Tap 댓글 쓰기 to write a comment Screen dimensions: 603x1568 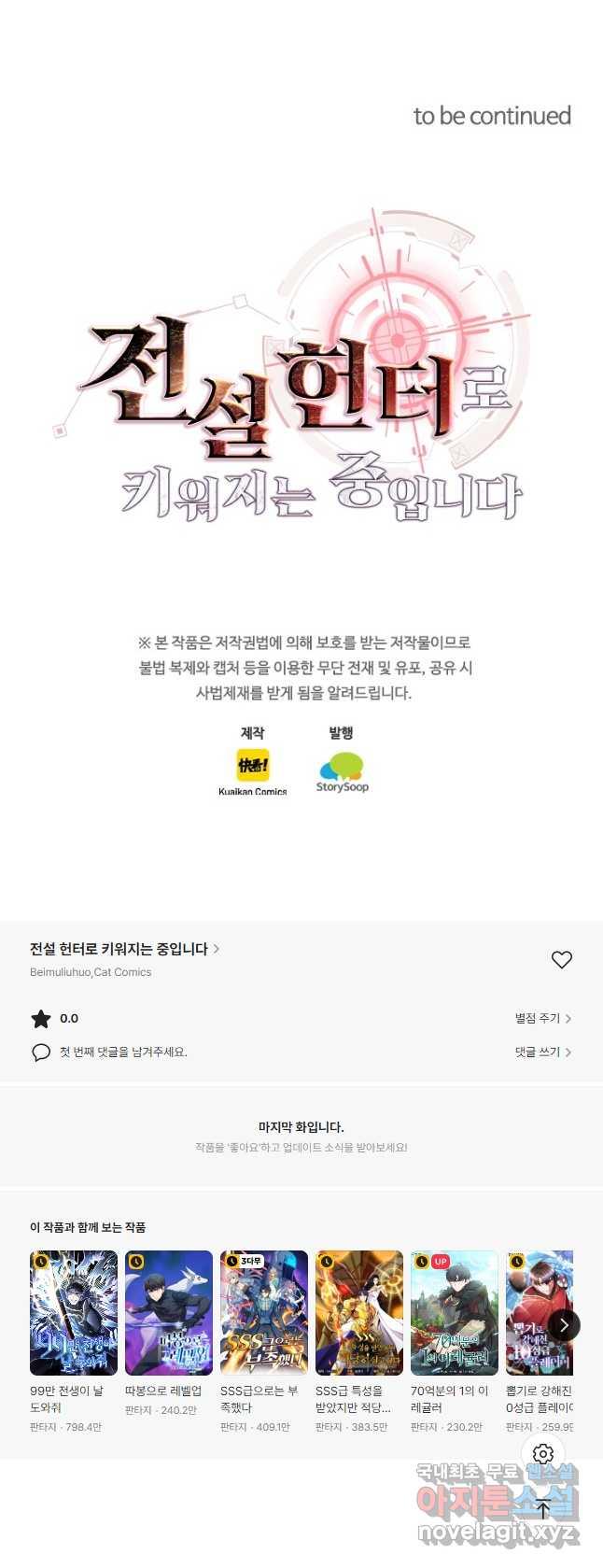click(542, 1052)
